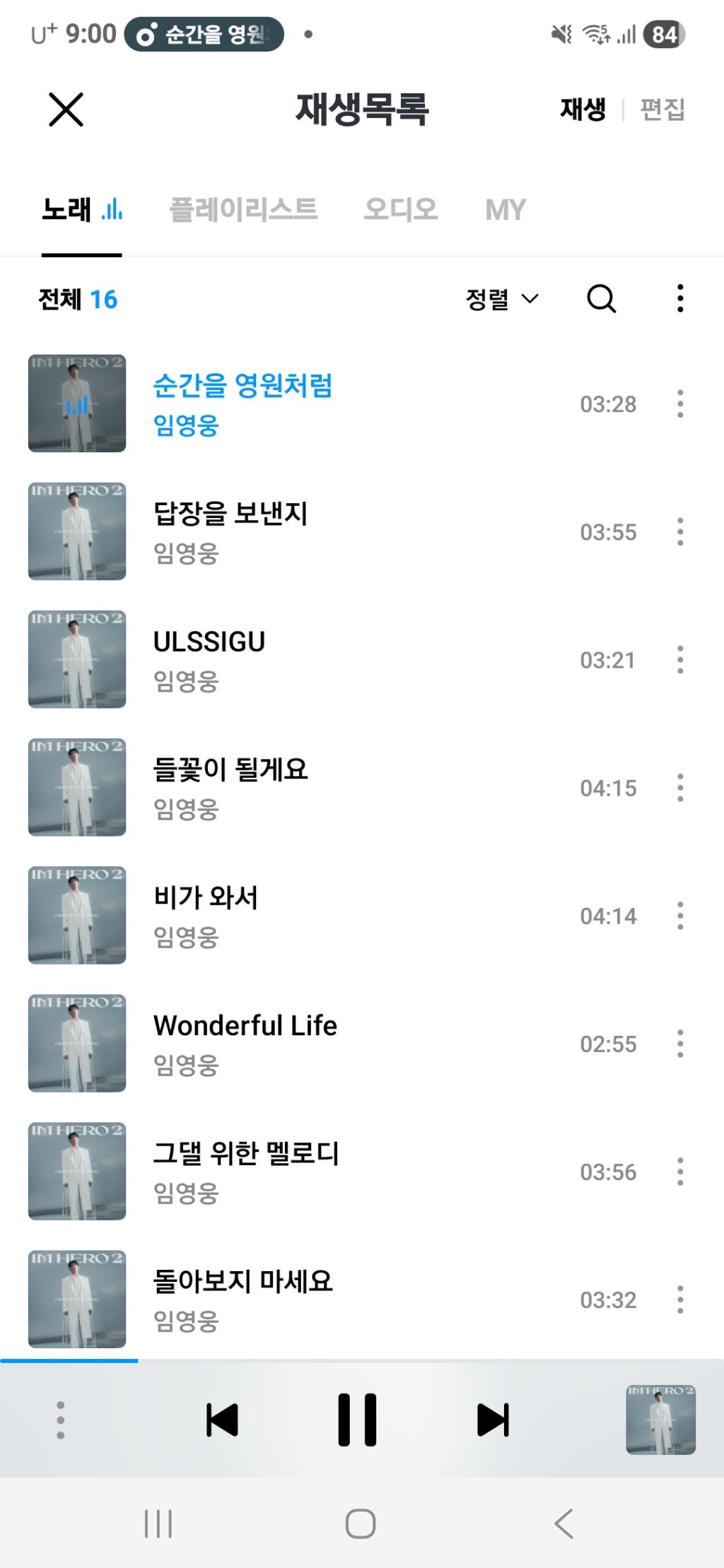This screenshot has width=724, height=1568.
Task: Tap the 편집 button
Action: coord(662,110)
